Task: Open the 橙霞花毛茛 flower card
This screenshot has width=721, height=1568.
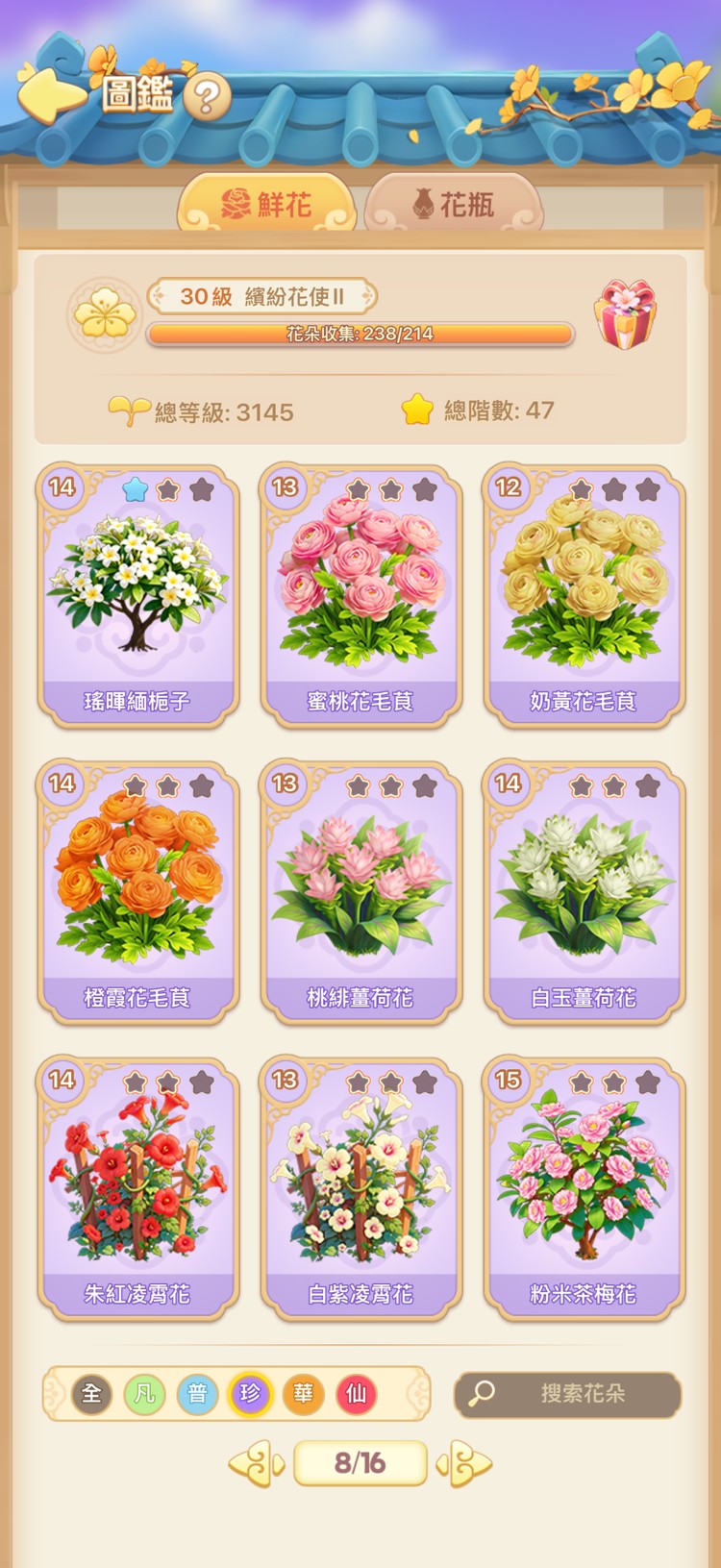Action: 137,892
